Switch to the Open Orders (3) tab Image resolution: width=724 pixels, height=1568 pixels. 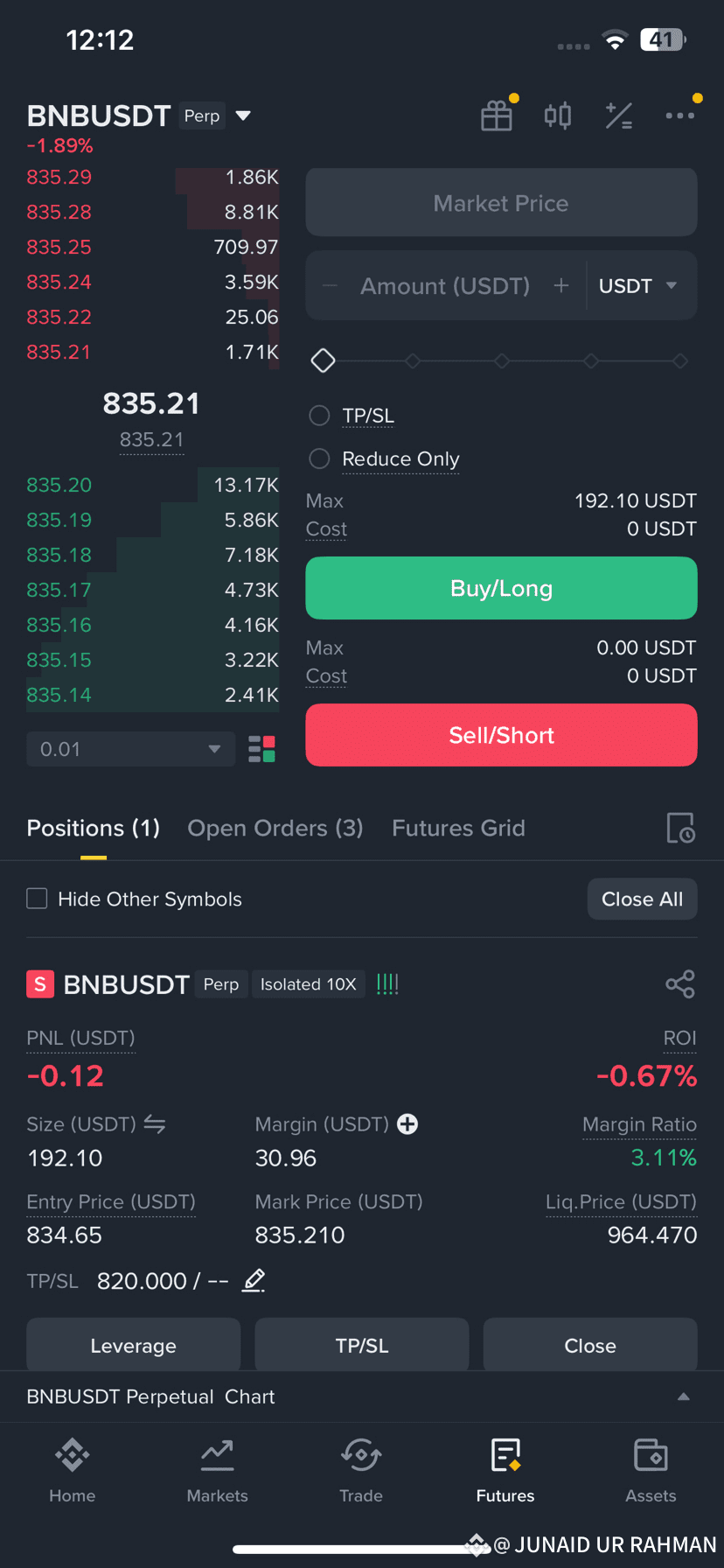(275, 828)
